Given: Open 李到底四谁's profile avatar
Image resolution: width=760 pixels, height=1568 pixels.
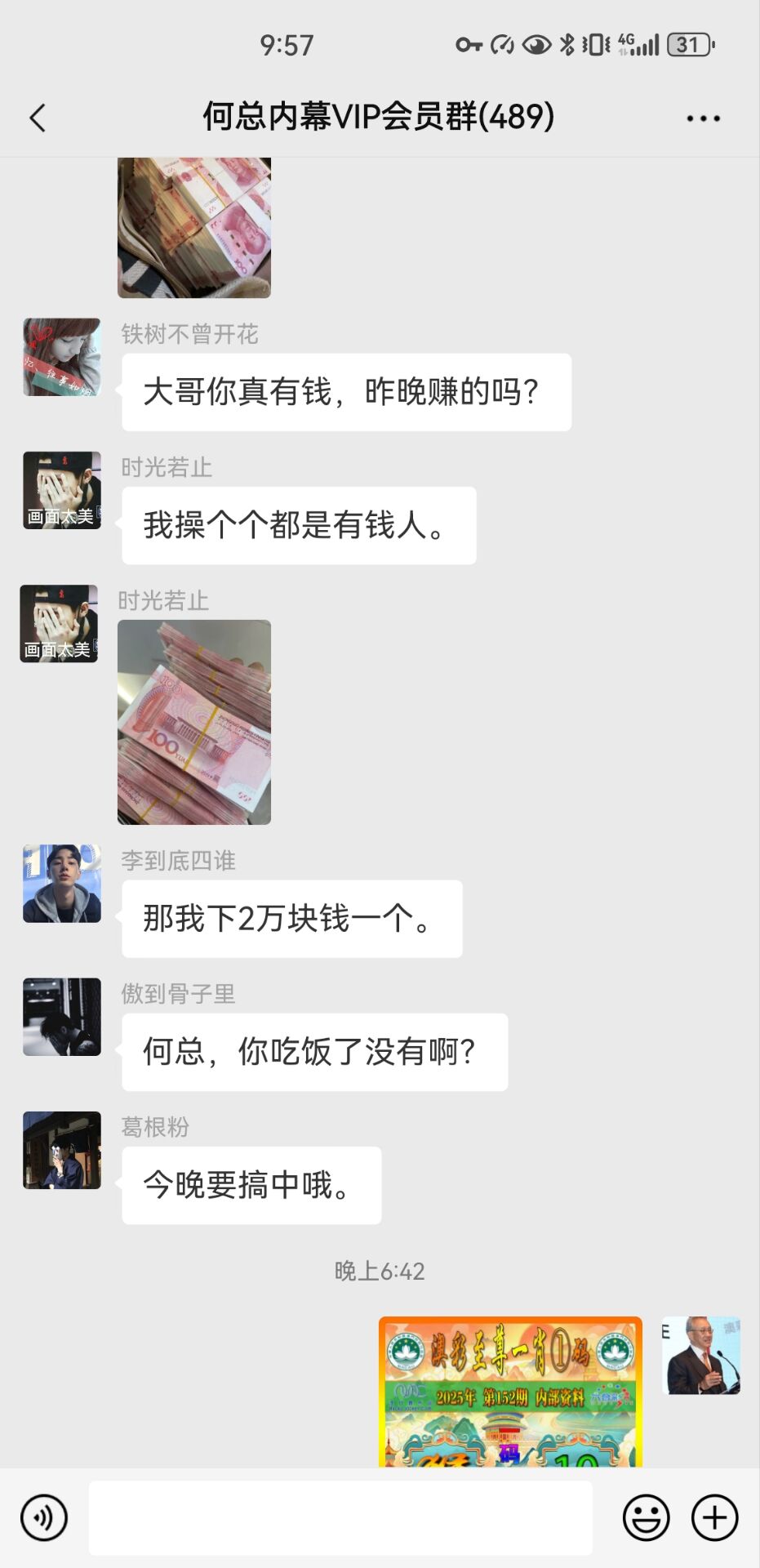Looking at the screenshot, I should coord(62,884).
